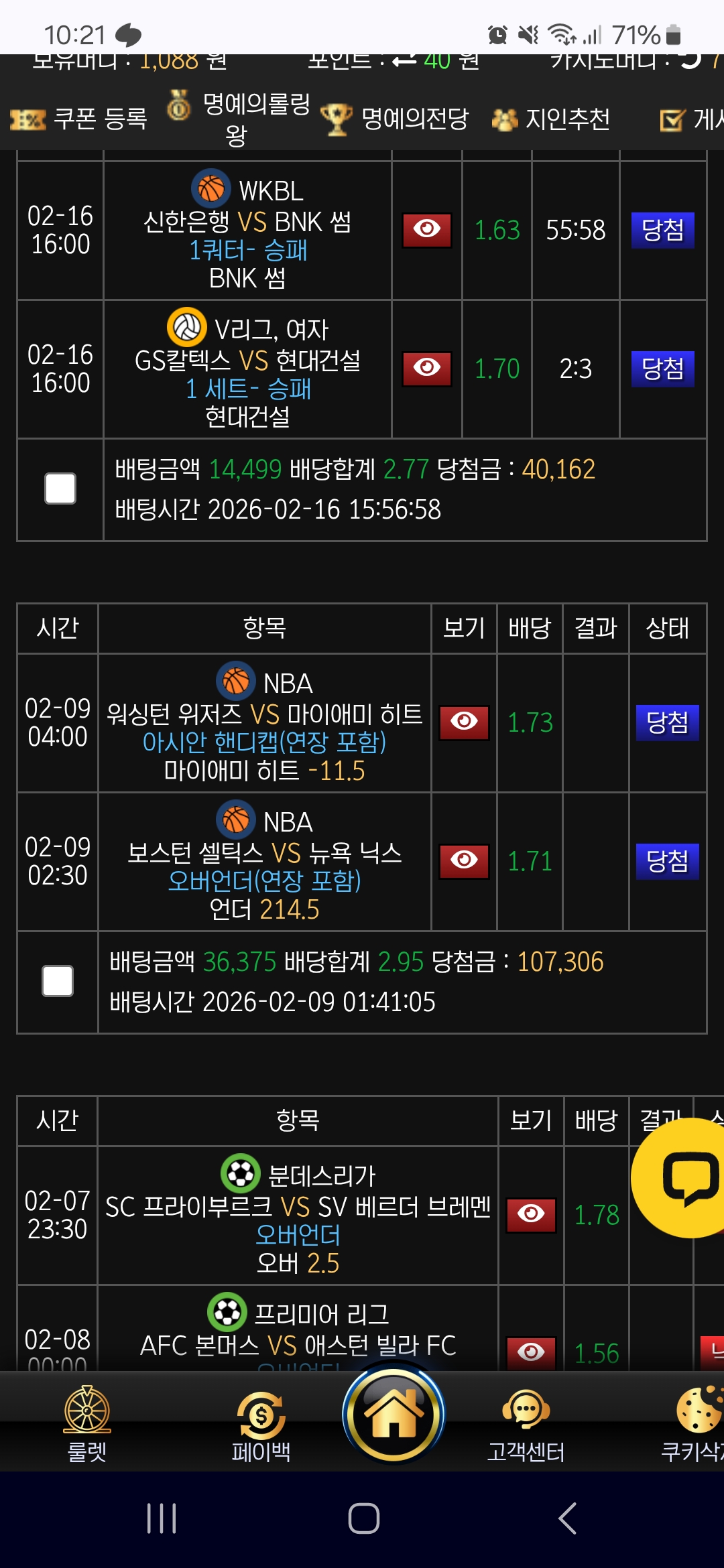Go to the home tab

click(x=394, y=1414)
